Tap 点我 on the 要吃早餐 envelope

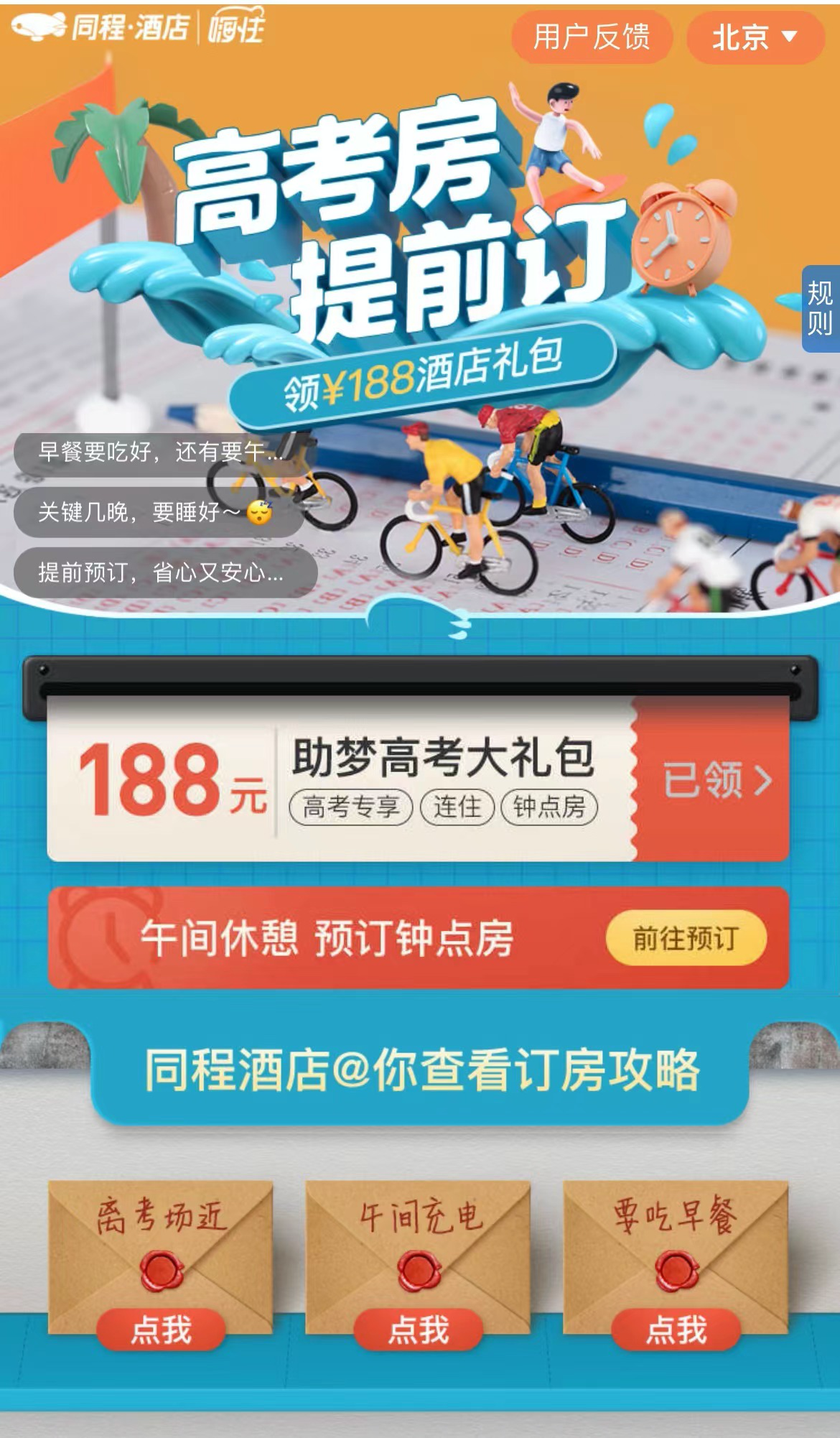676,1330
